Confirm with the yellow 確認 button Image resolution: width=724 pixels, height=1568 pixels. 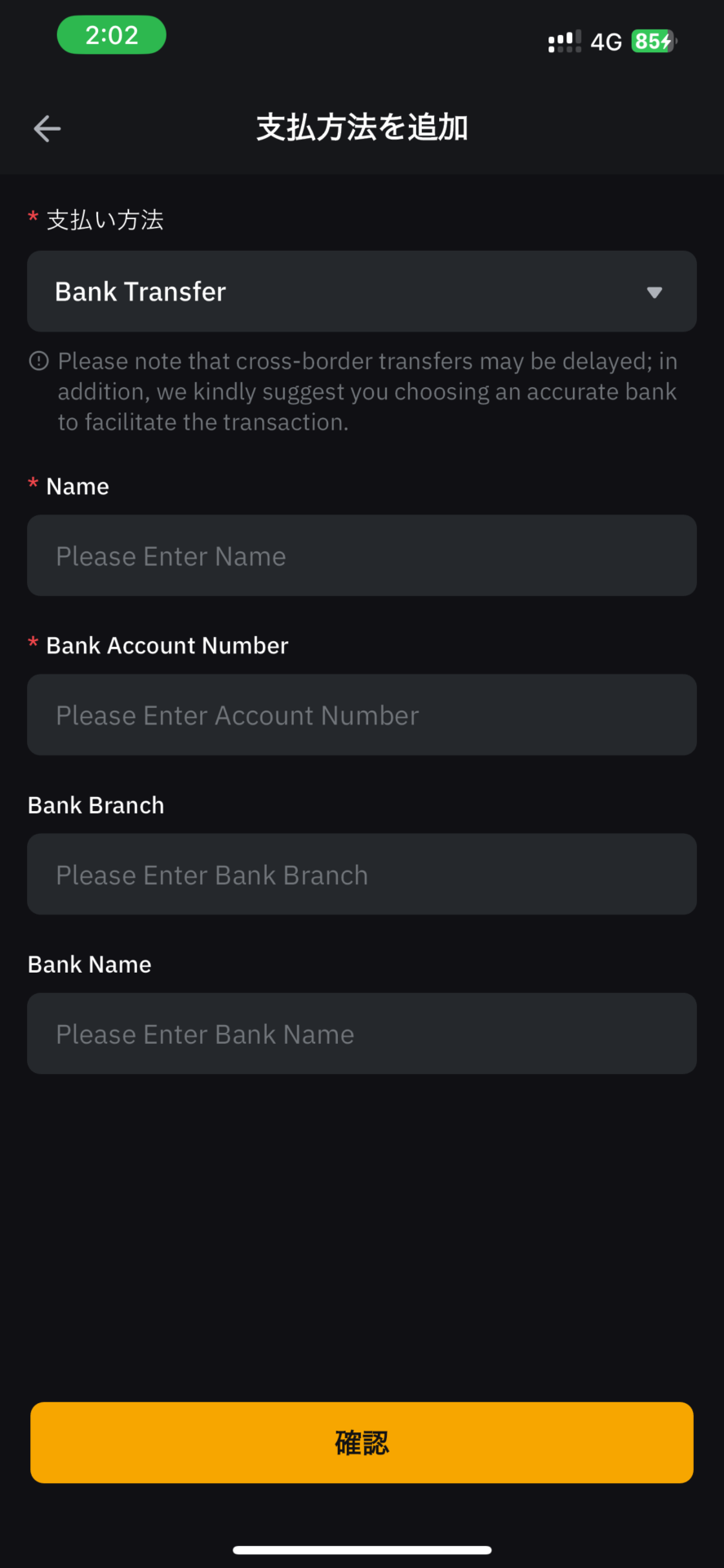(x=362, y=1442)
